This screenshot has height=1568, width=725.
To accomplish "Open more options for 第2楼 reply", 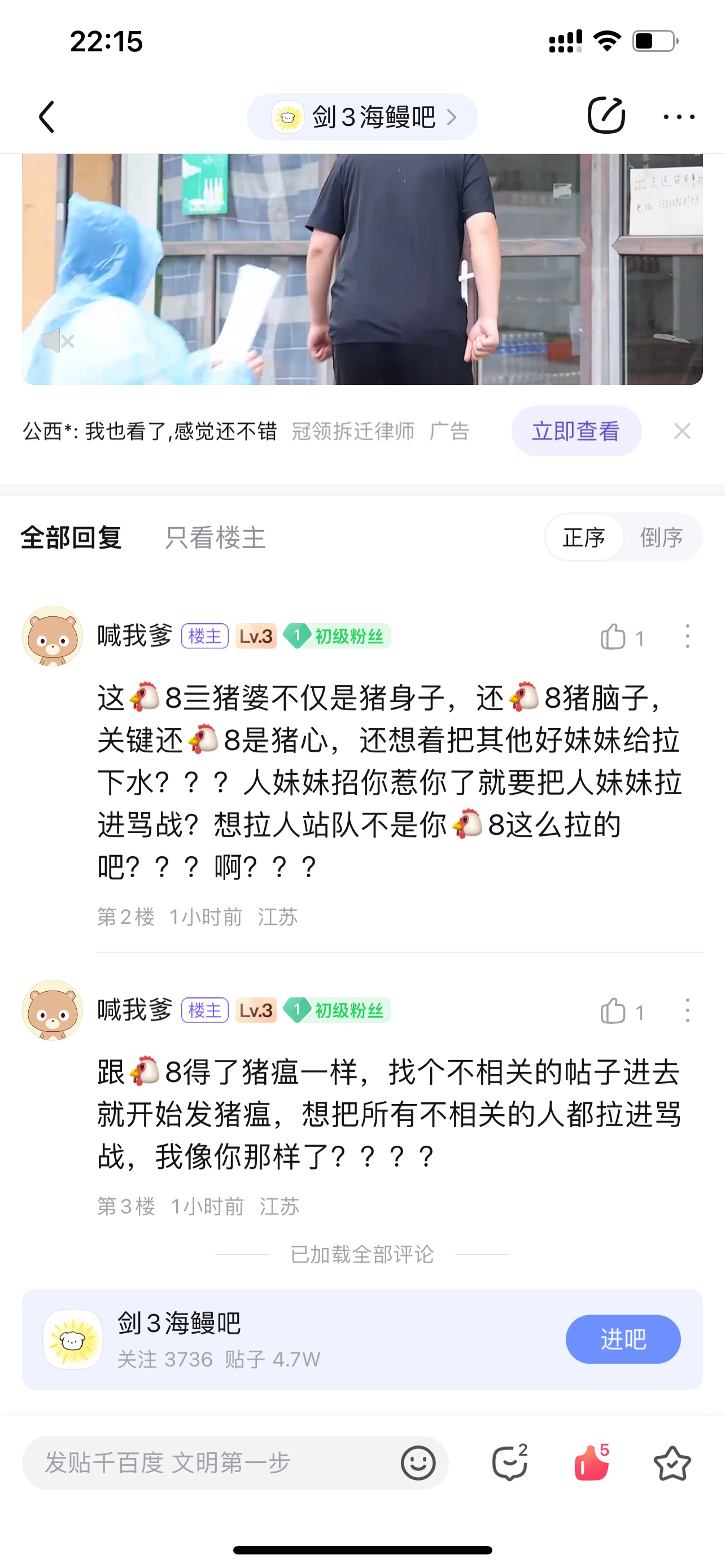I will tap(687, 636).
